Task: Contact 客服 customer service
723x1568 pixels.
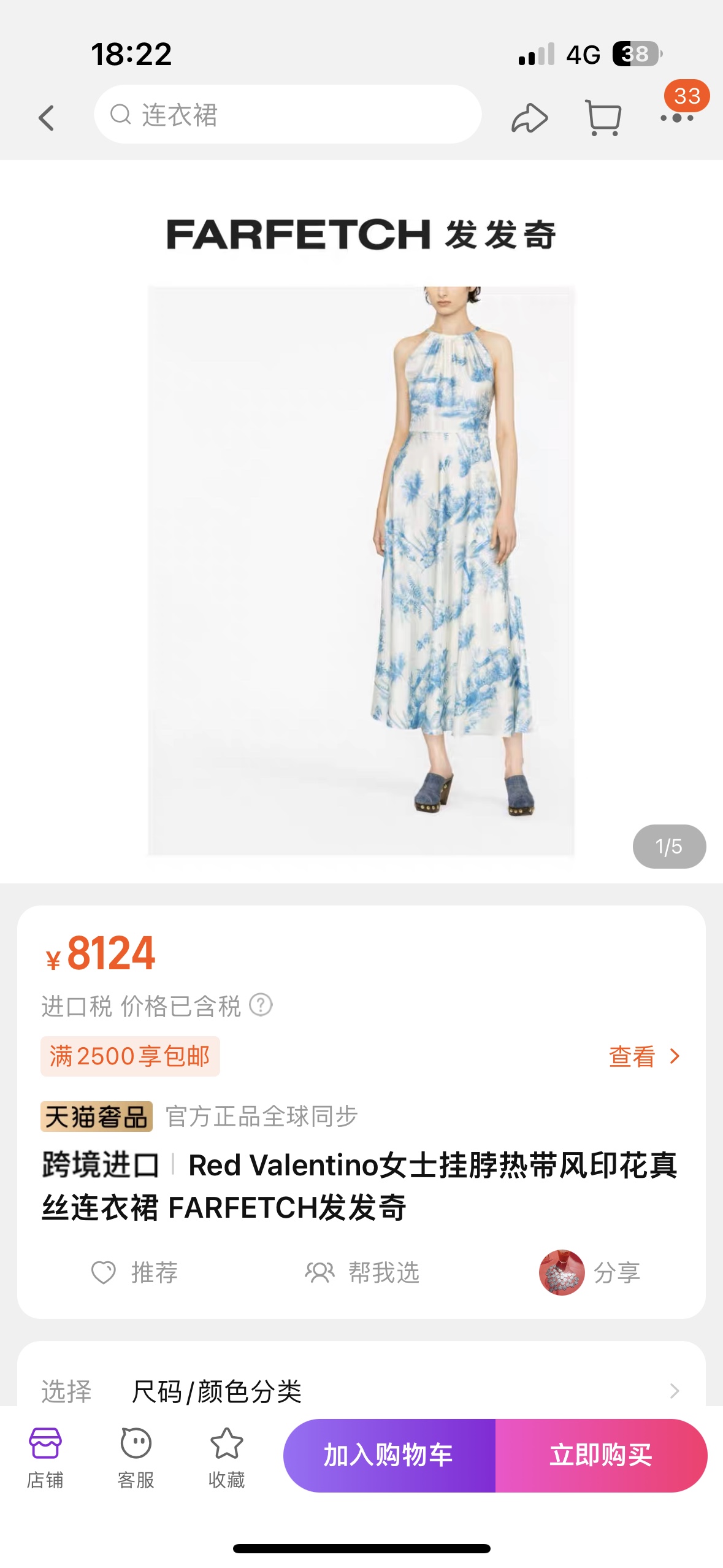Action: pos(136,1457)
